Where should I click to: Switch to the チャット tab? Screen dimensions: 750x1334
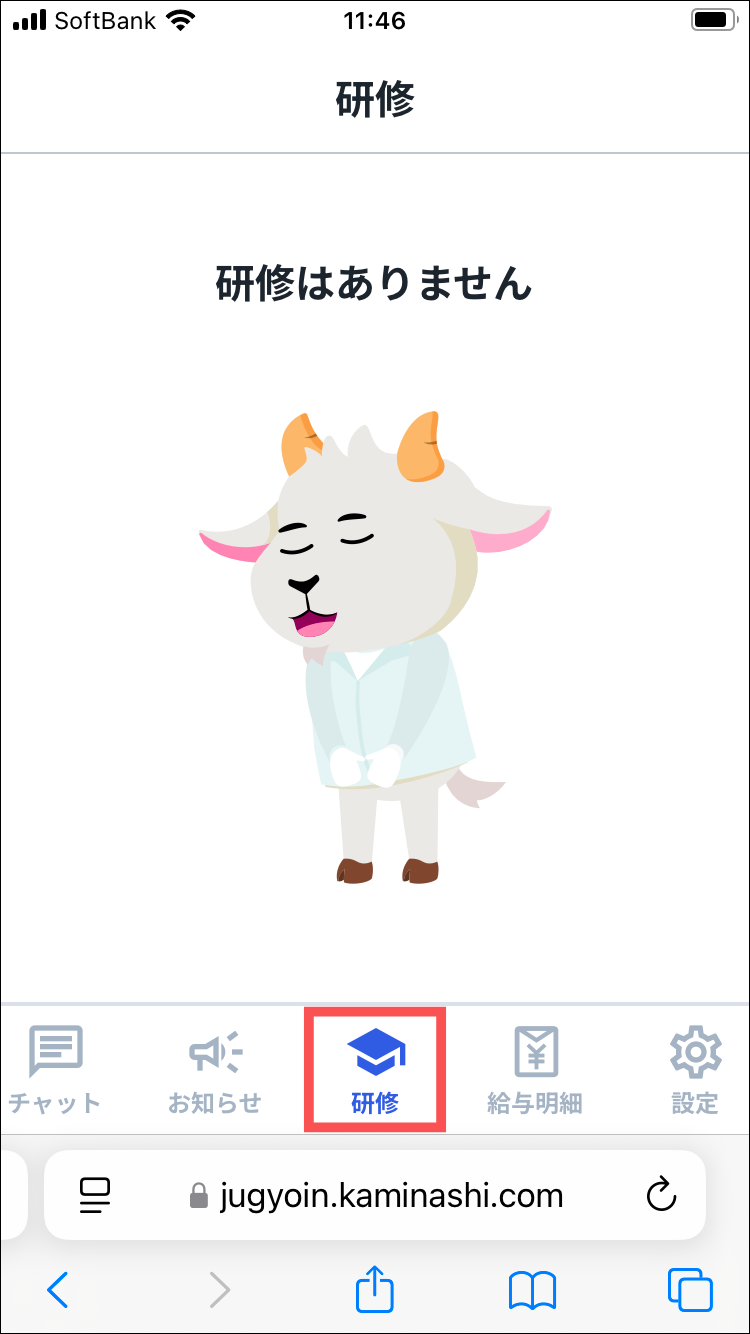click(x=55, y=1069)
